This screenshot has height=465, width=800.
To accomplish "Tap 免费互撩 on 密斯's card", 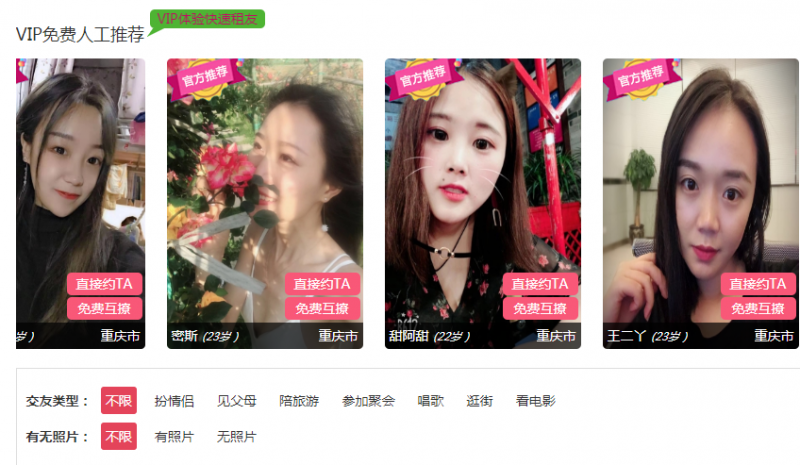I will [x=322, y=308].
